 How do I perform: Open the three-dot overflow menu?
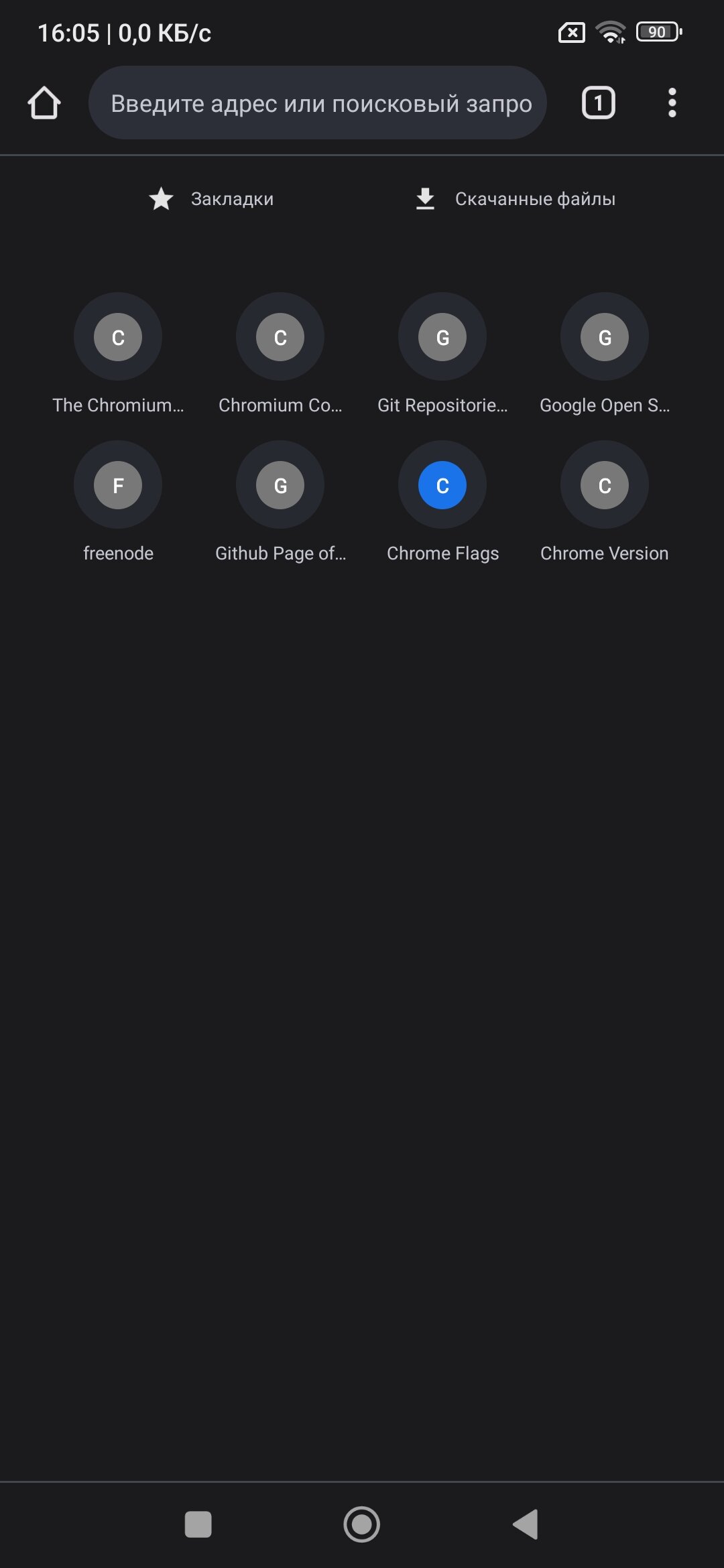click(672, 103)
